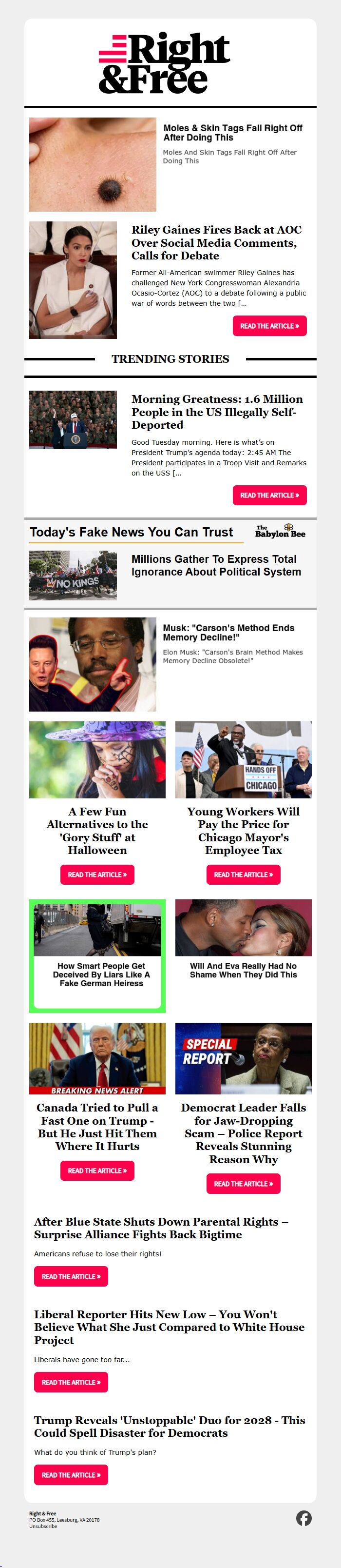
Task: Read the Democrat Leader scam article
Action: pyautogui.click(x=243, y=1184)
